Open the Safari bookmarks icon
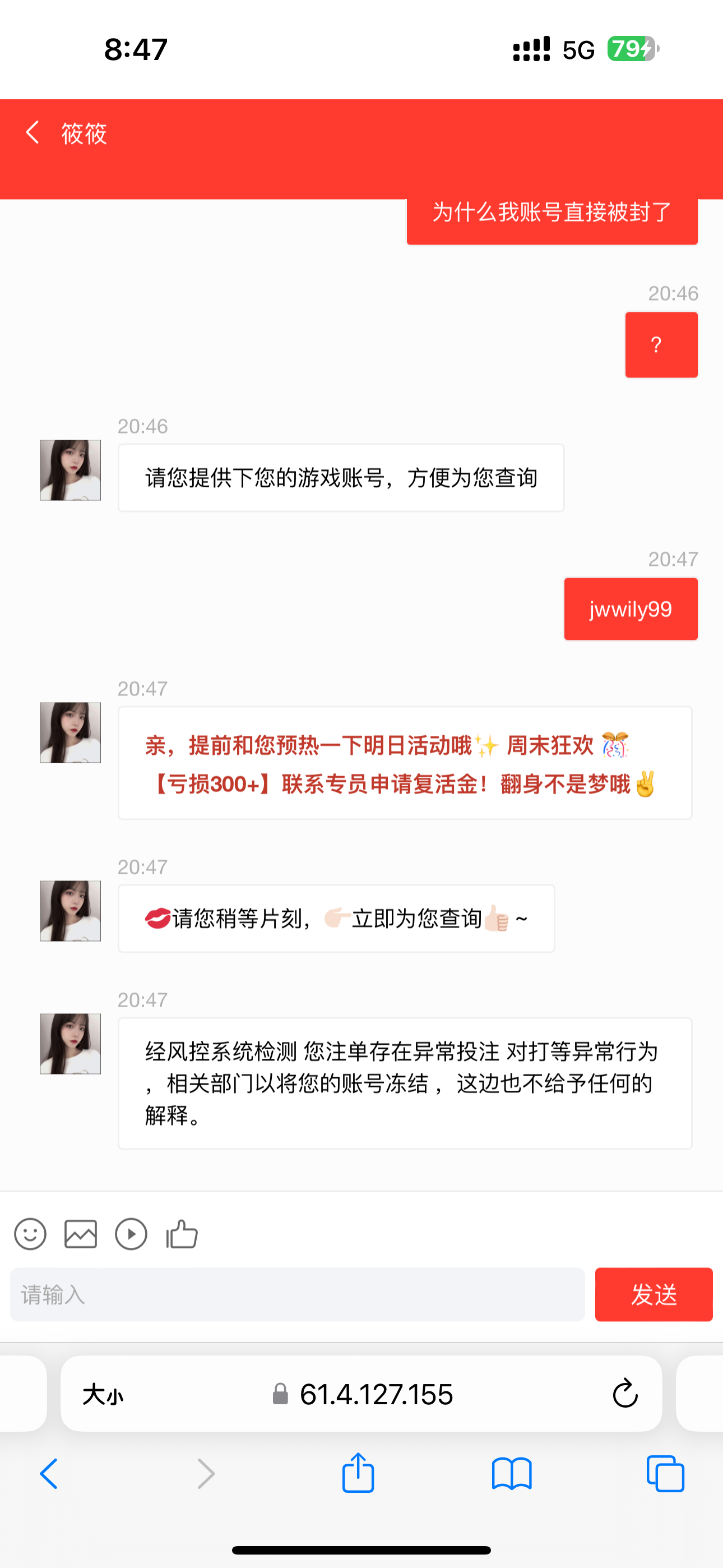The width and height of the screenshot is (723, 1568). [x=512, y=1473]
